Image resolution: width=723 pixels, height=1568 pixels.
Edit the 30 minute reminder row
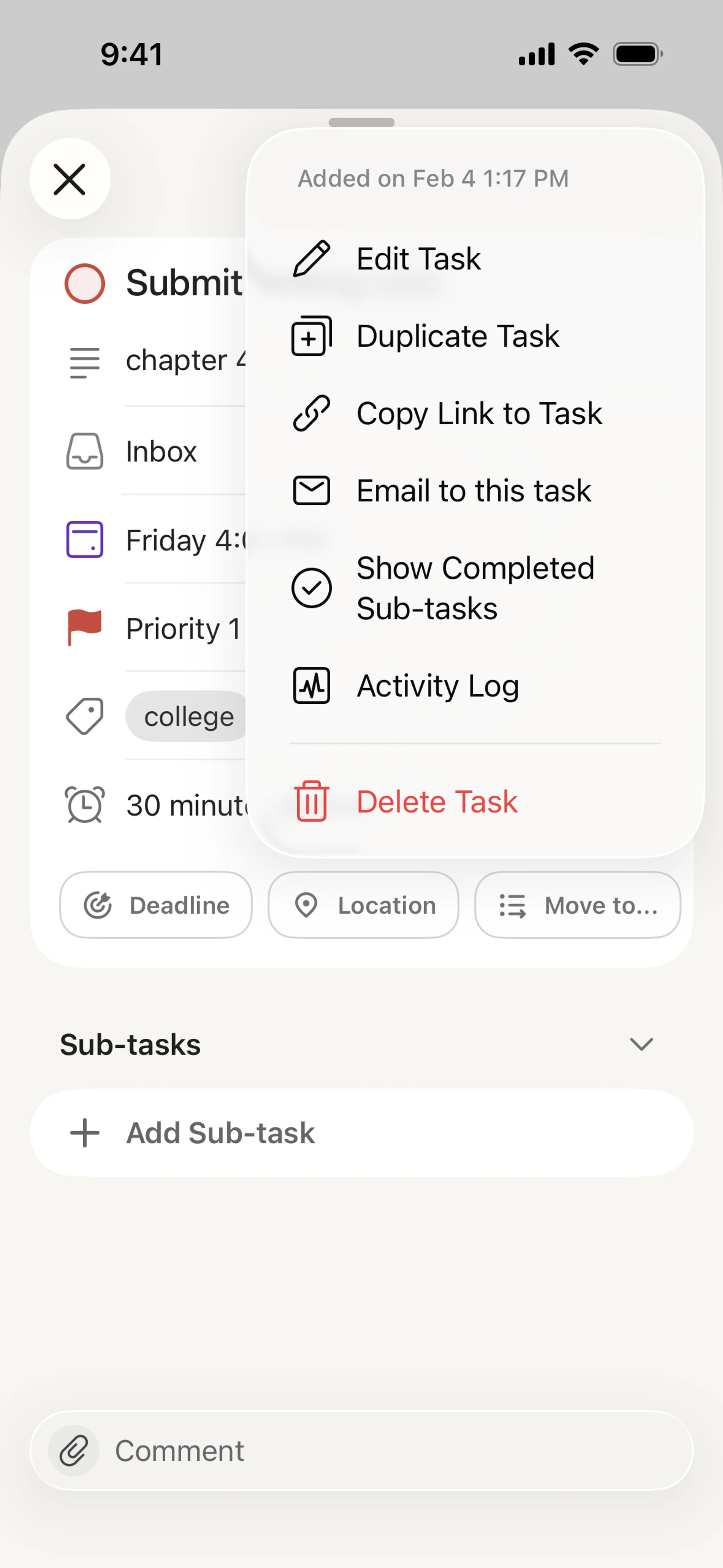(x=183, y=805)
